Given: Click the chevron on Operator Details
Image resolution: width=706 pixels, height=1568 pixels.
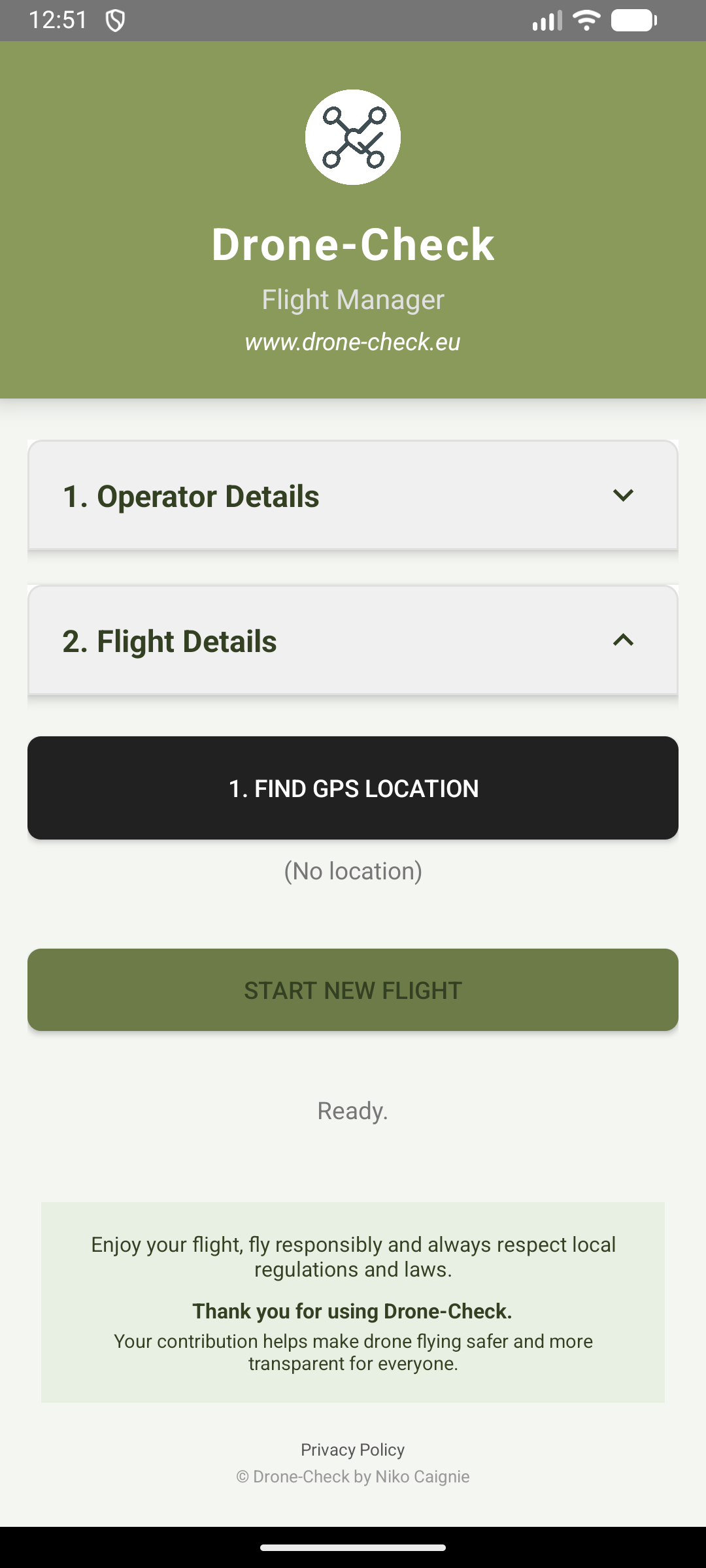Looking at the screenshot, I should (624, 495).
